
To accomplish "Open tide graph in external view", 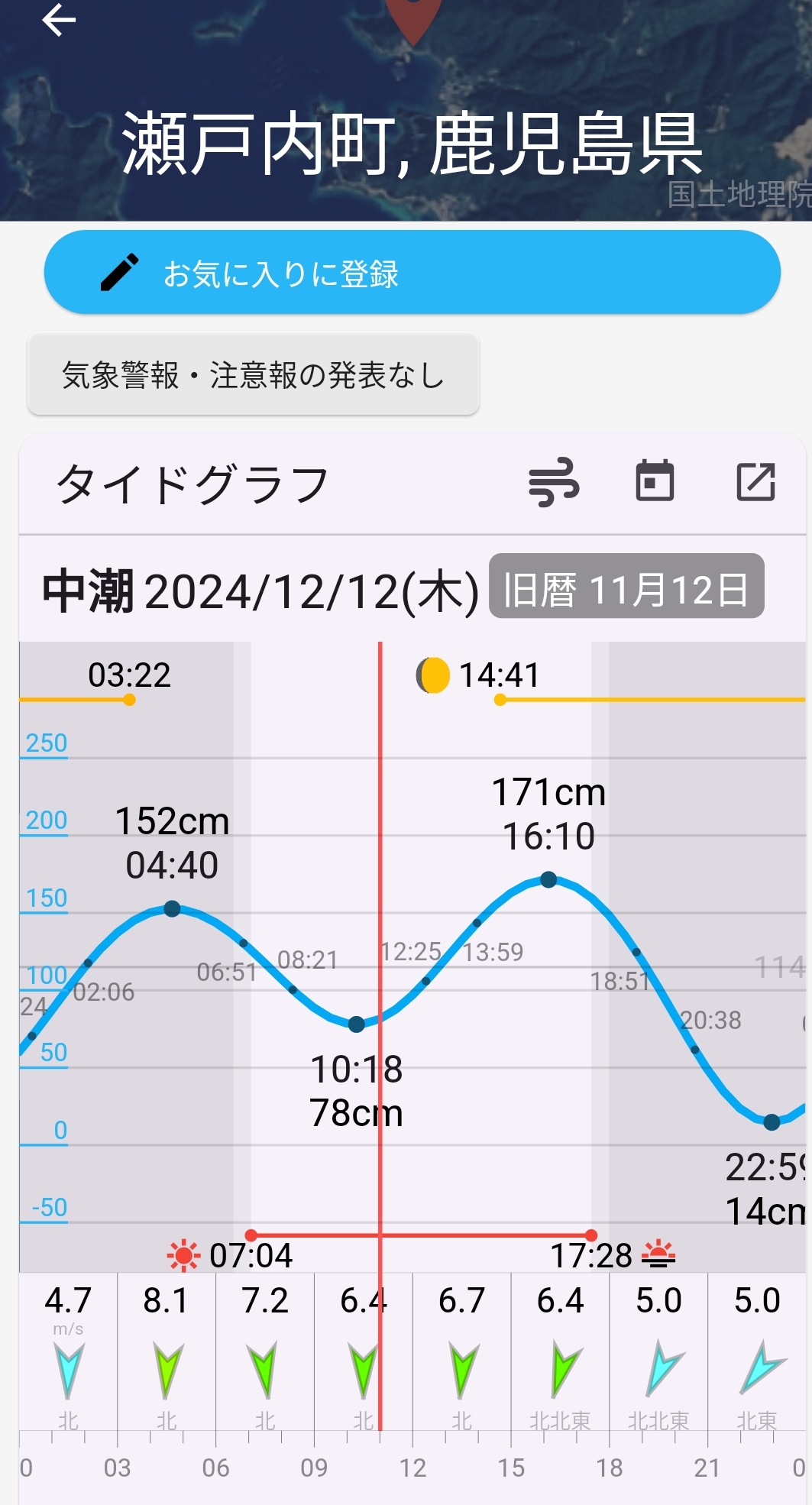I will click(x=755, y=482).
